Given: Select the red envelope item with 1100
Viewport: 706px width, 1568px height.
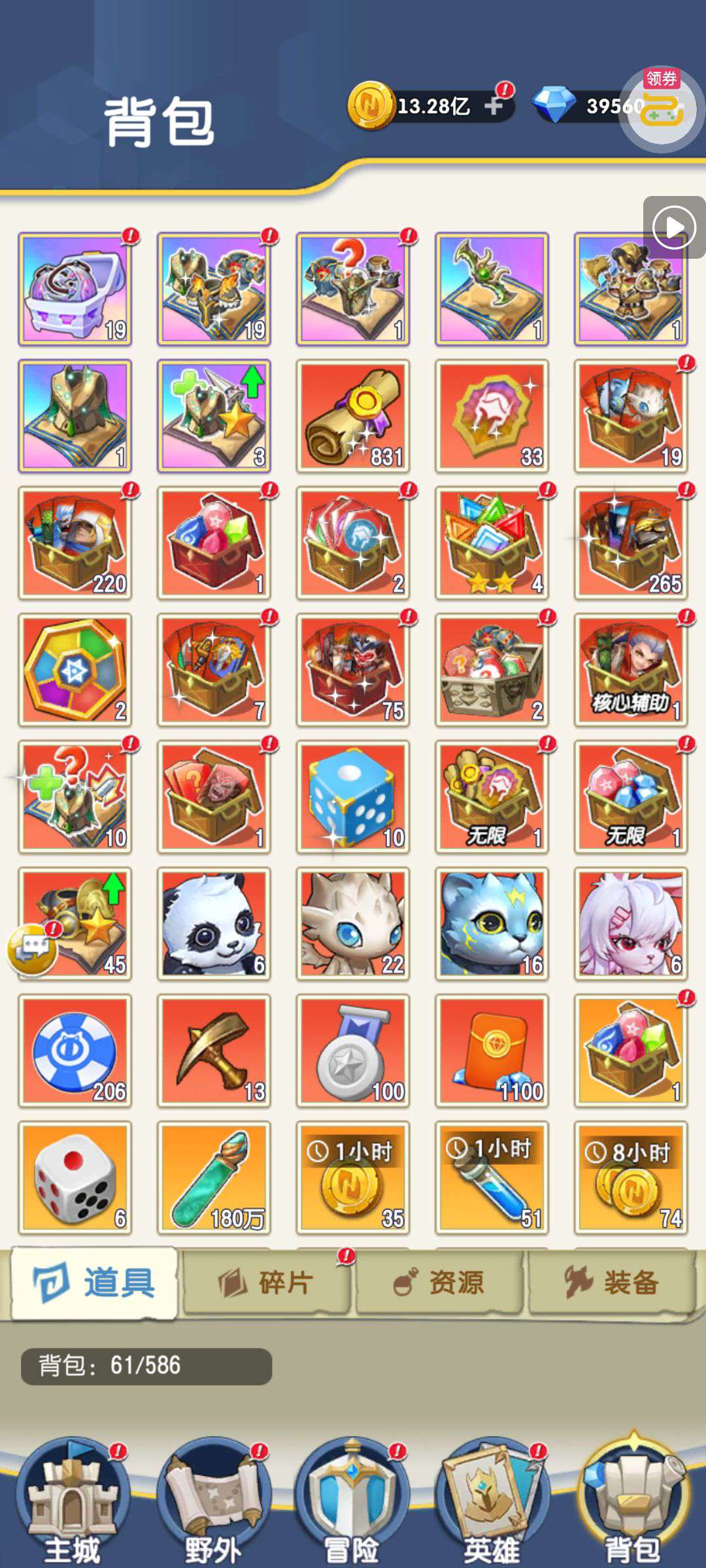Looking at the screenshot, I should coord(492,1051).
